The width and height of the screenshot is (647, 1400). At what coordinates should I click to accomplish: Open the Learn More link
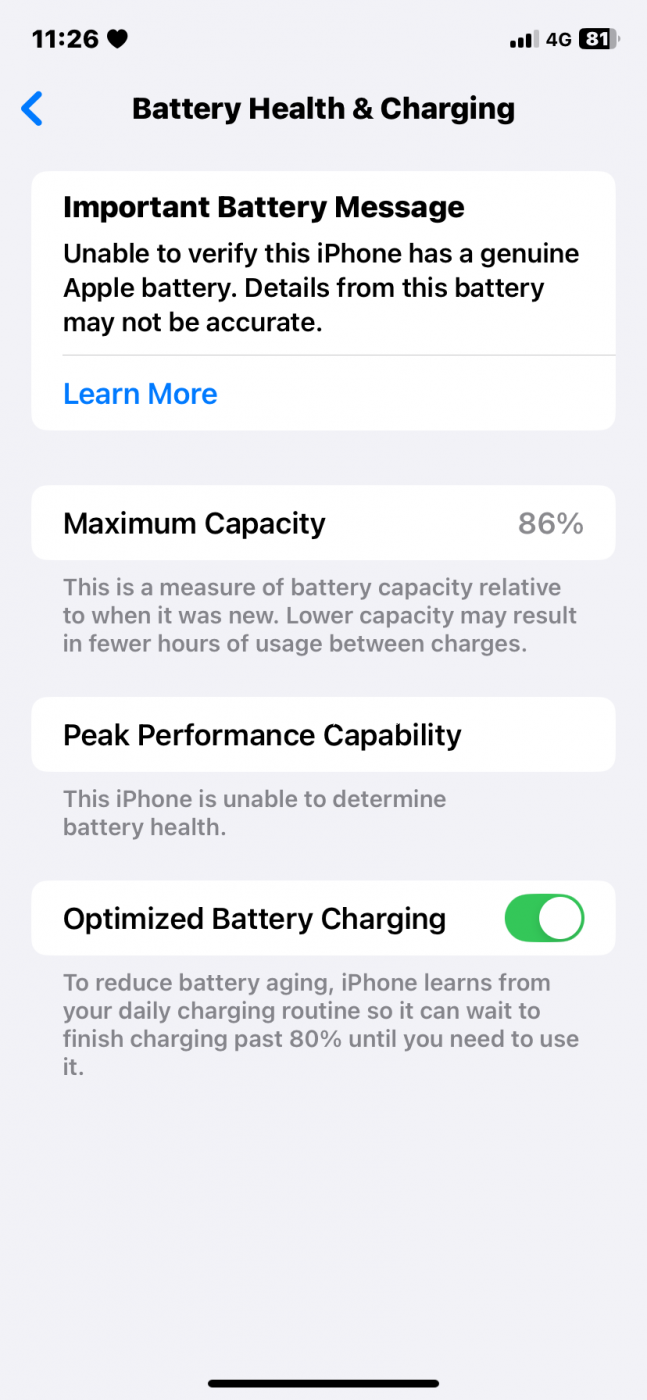pyautogui.click(x=140, y=394)
